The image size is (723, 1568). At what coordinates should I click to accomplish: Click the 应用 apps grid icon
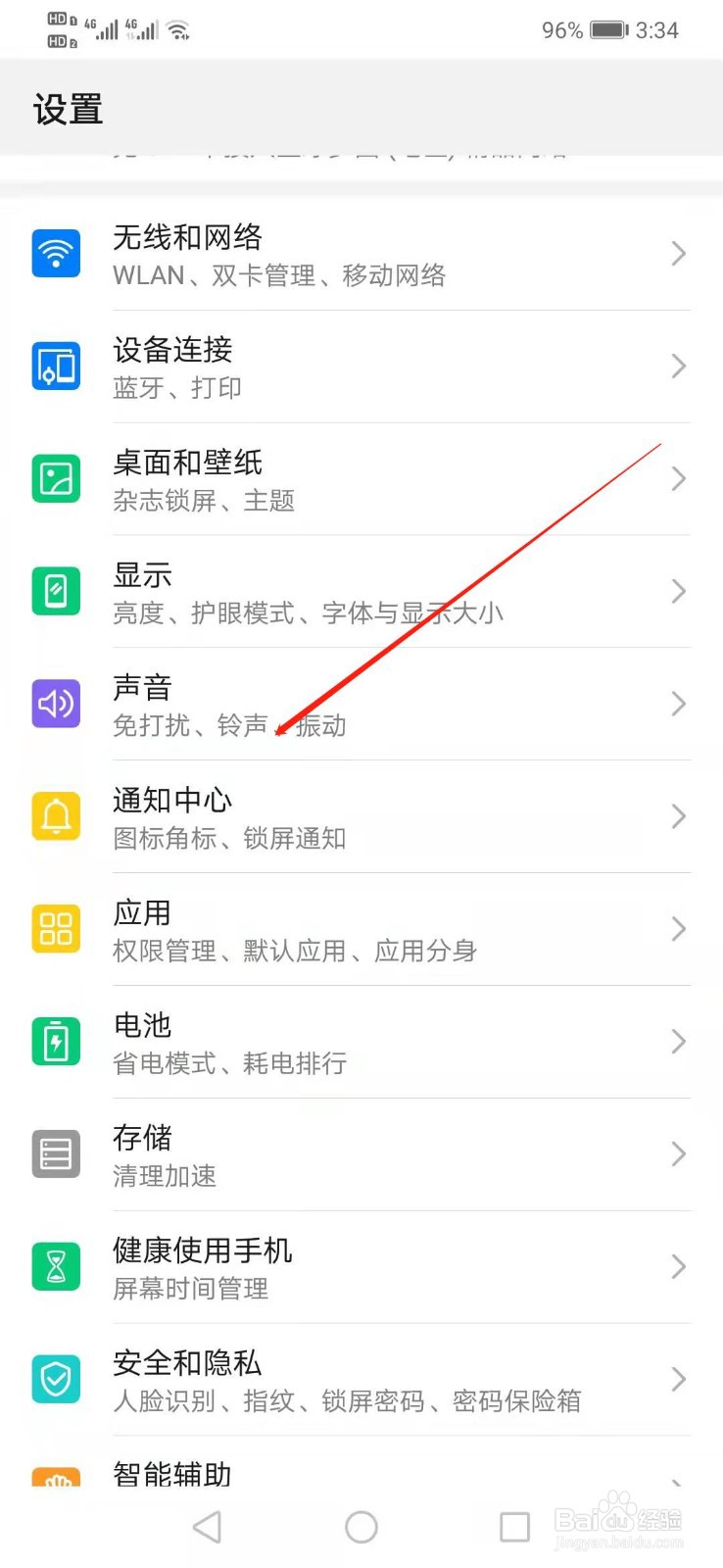click(56, 928)
